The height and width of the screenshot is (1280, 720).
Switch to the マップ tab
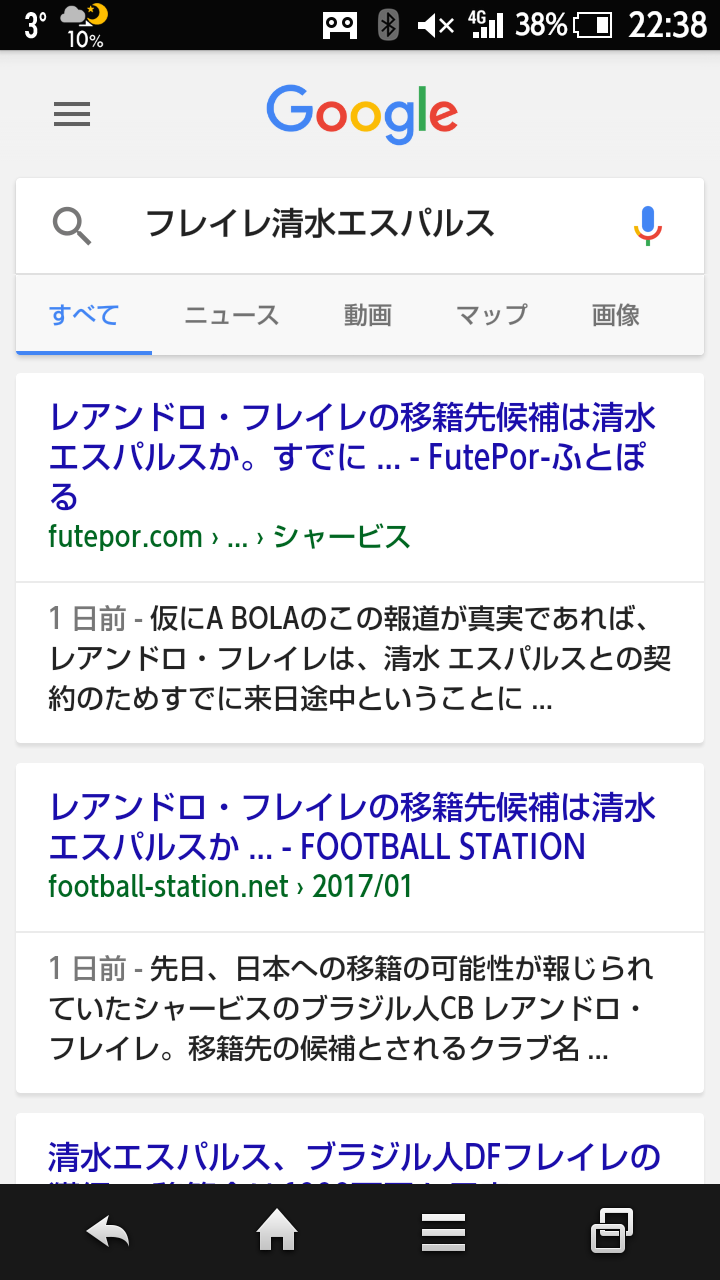click(491, 316)
